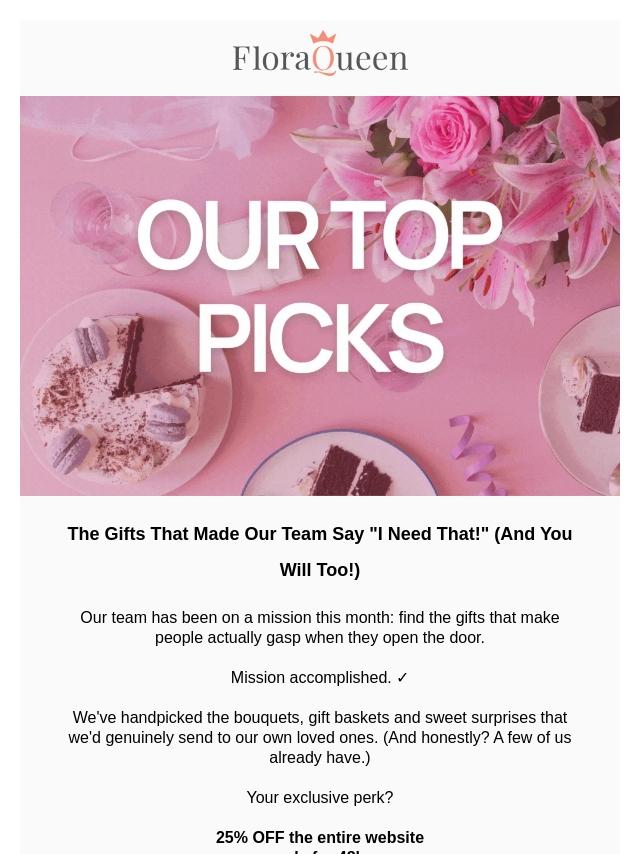Tap the FloraQueen header logo link

pyautogui.click(x=320, y=54)
